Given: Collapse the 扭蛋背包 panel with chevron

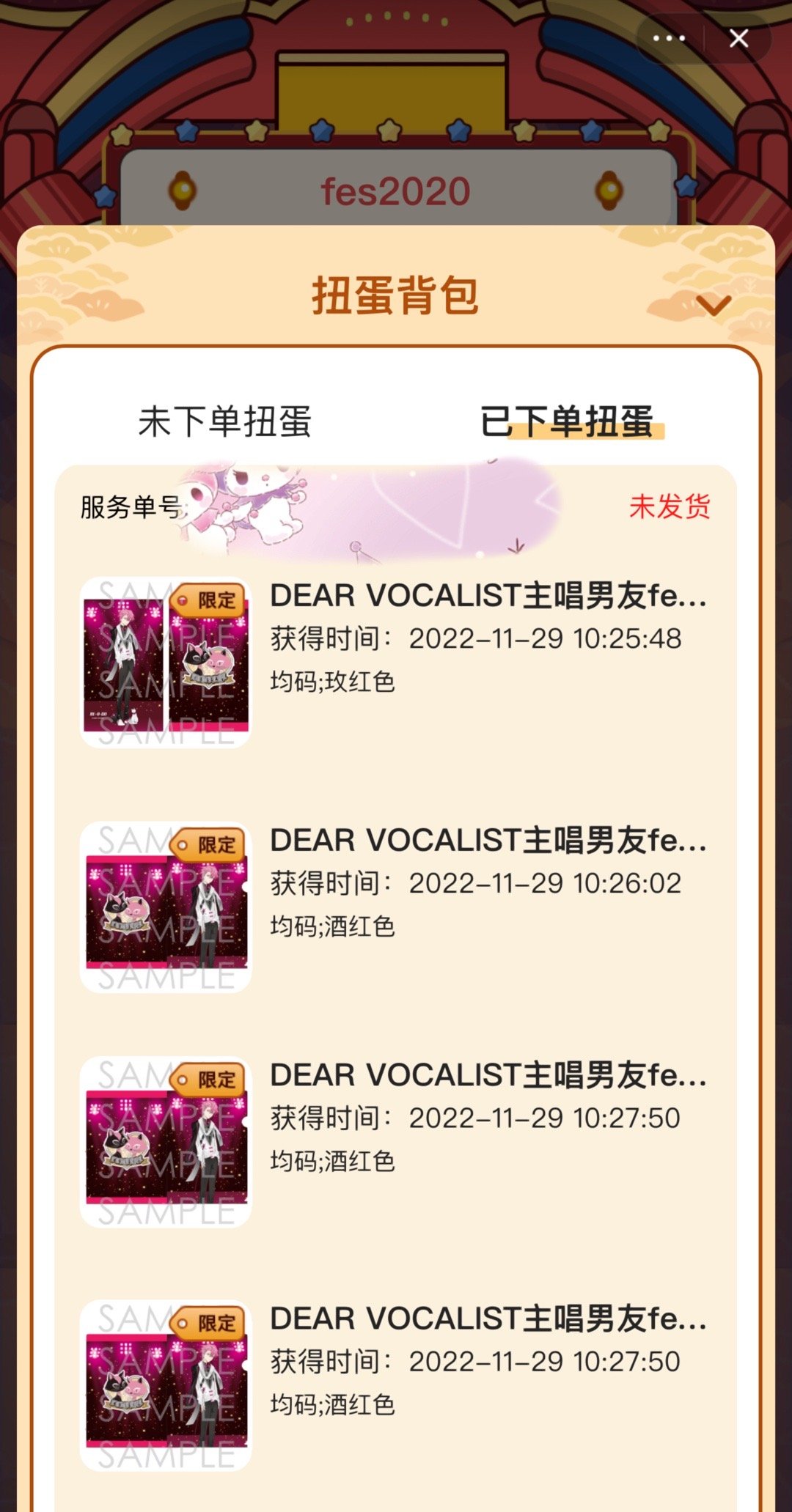Looking at the screenshot, I should (x=714, y=305).
